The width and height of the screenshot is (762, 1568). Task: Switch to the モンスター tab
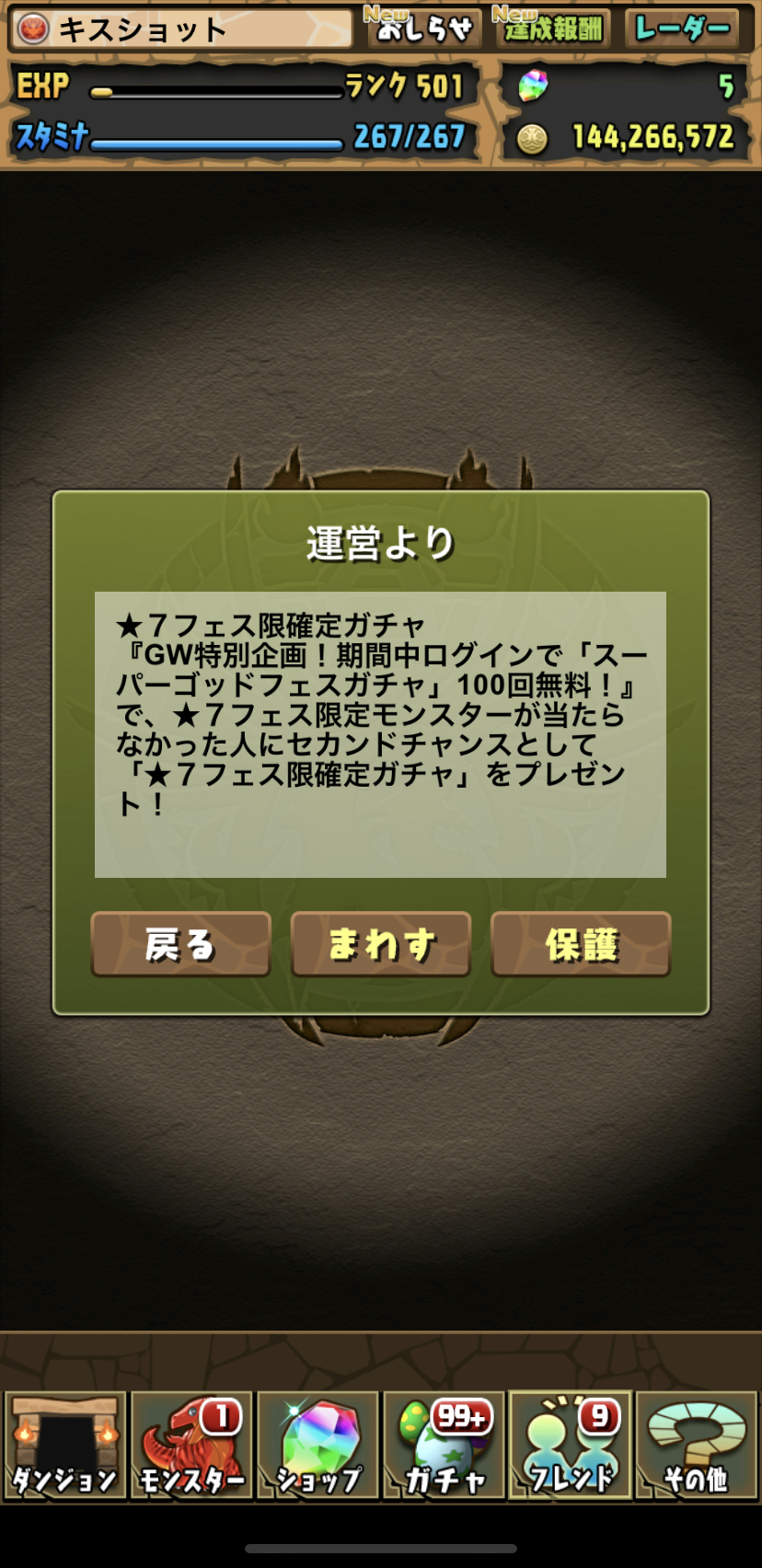point(191,1446)
